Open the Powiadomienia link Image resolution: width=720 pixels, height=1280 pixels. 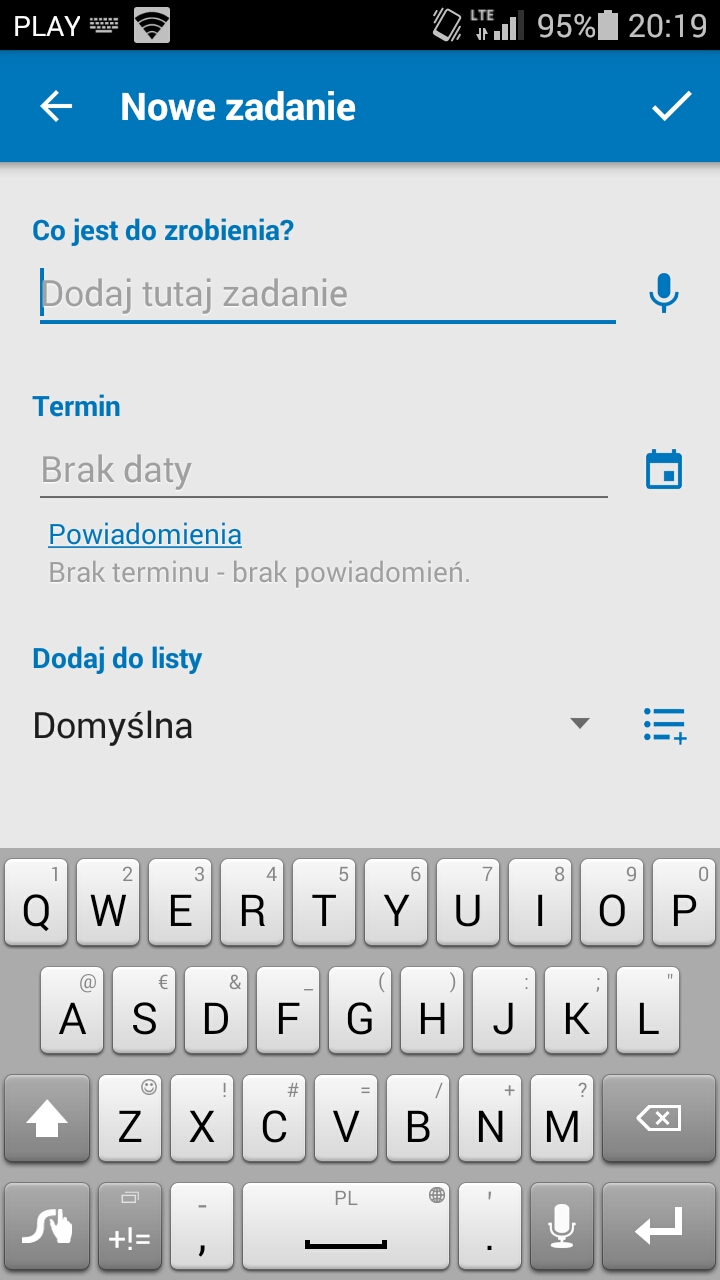coord(145,534)
